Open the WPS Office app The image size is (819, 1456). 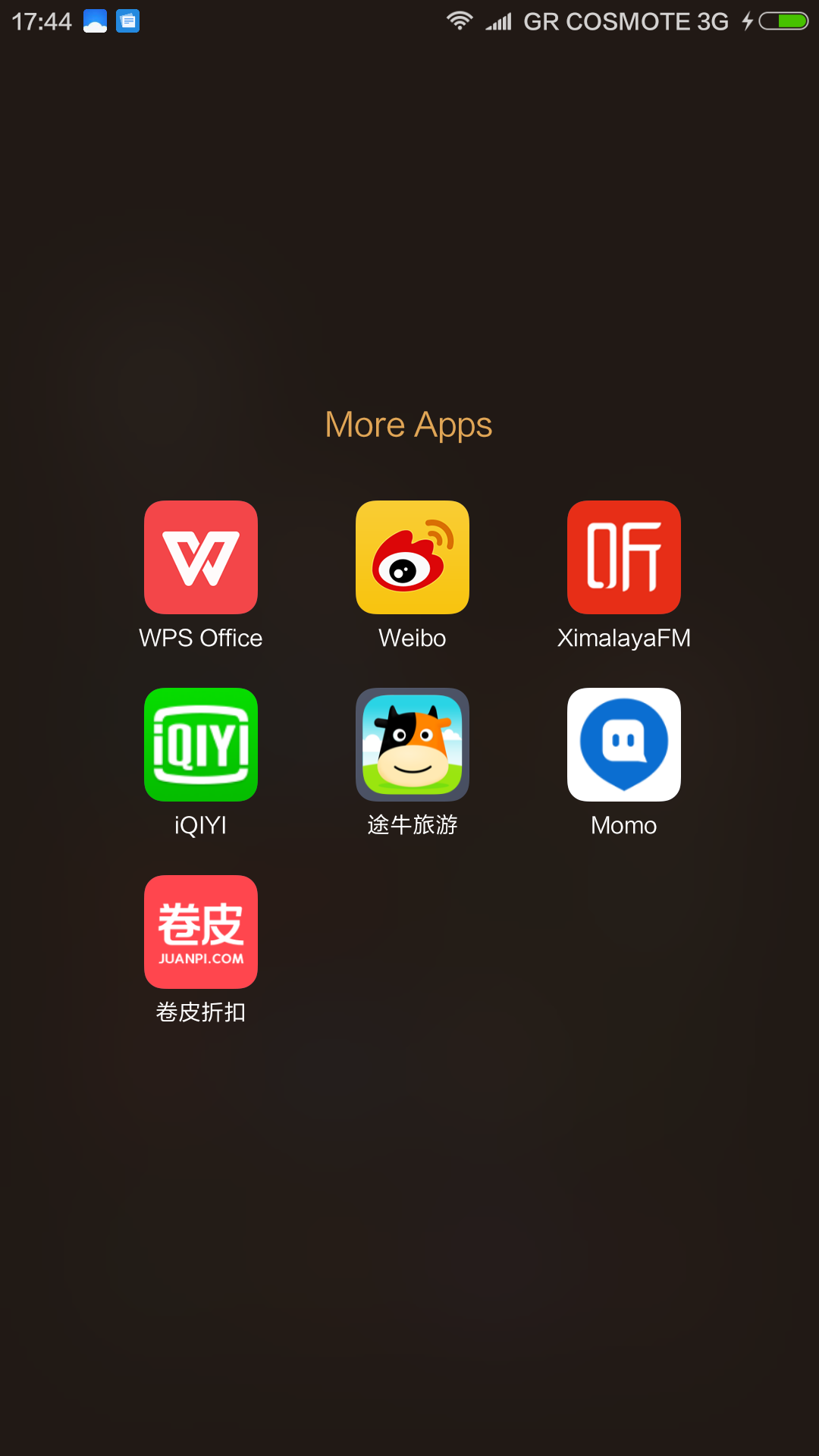pos(201,557)
